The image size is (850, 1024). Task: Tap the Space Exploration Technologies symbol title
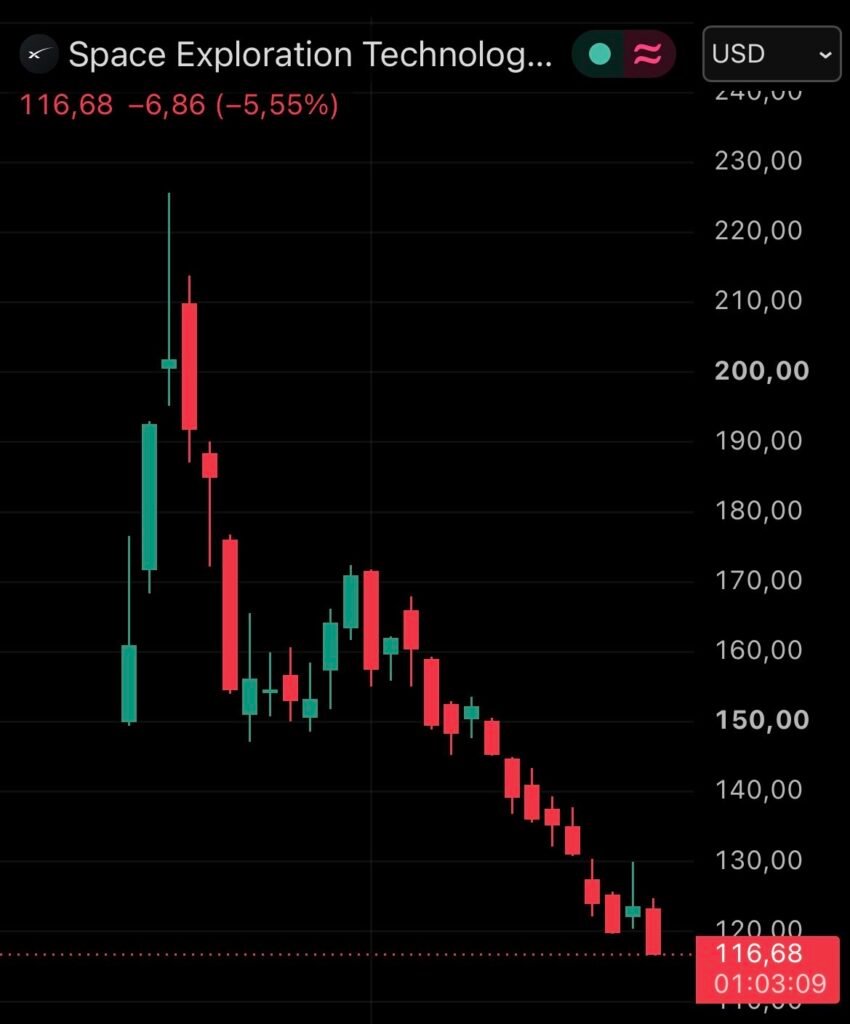310,54
